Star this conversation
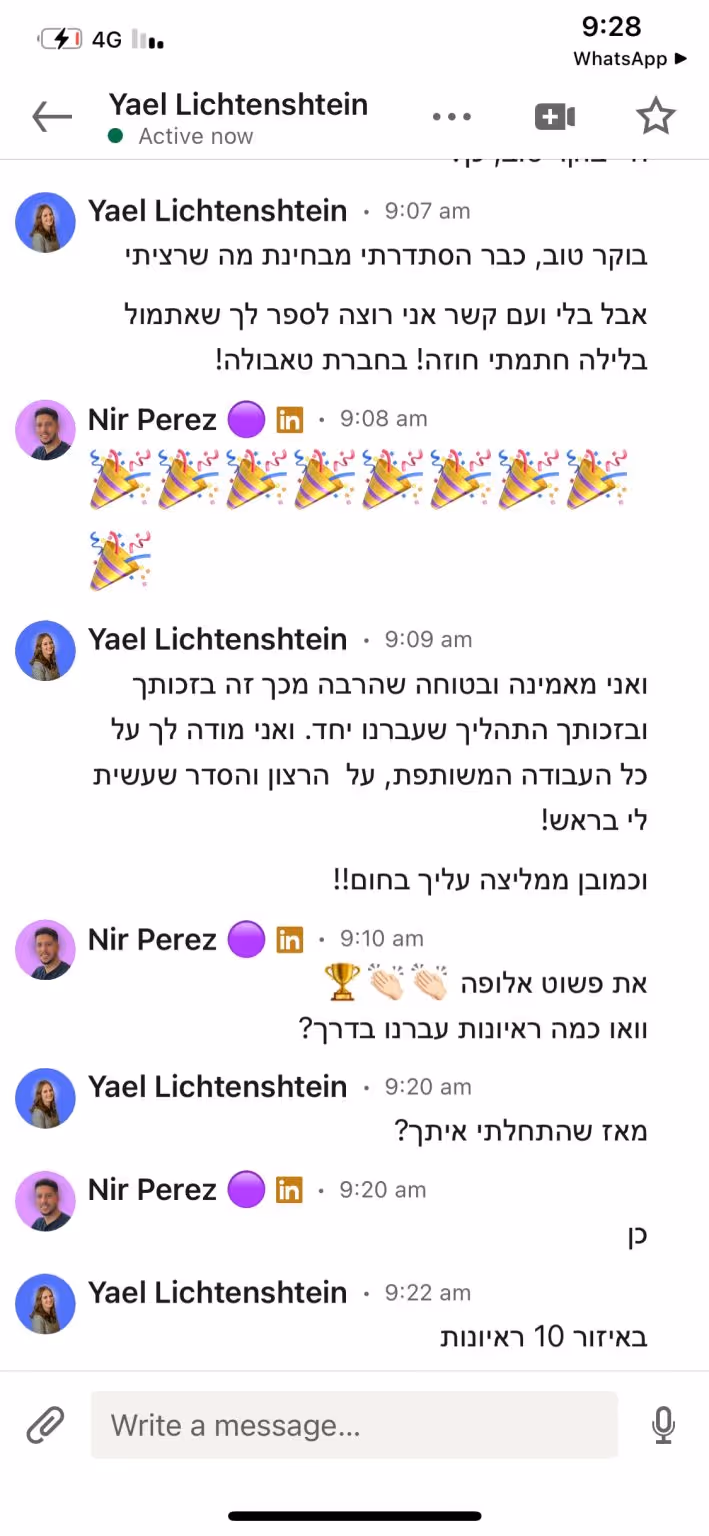Viewport: 709px width, 1536px height. click(x=656, y=118)
